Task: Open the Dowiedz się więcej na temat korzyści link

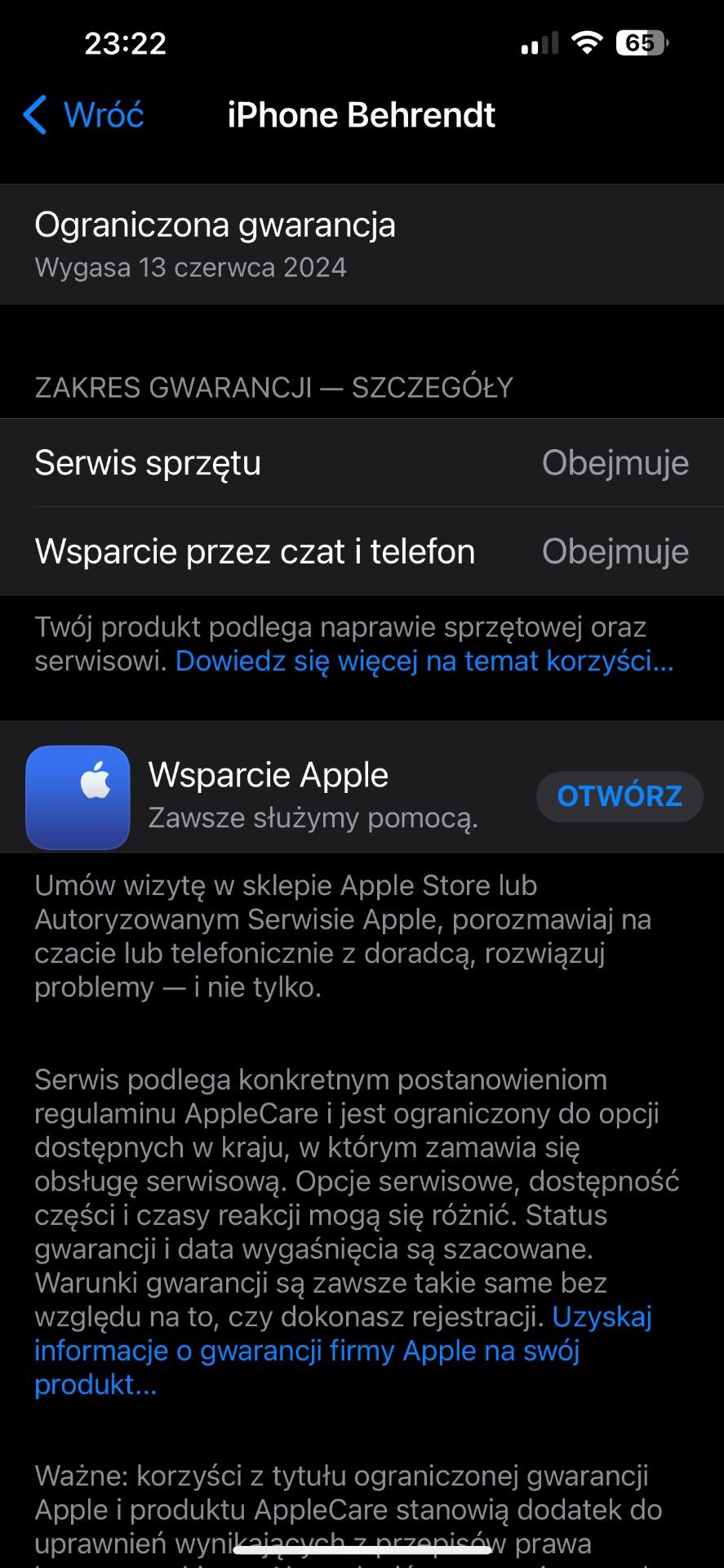Action: point(424,661)
